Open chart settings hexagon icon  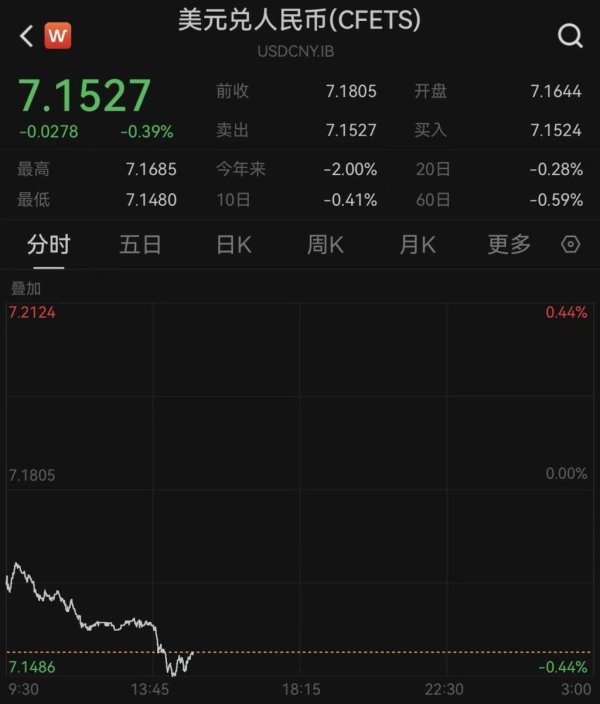(x=571, y=245)
